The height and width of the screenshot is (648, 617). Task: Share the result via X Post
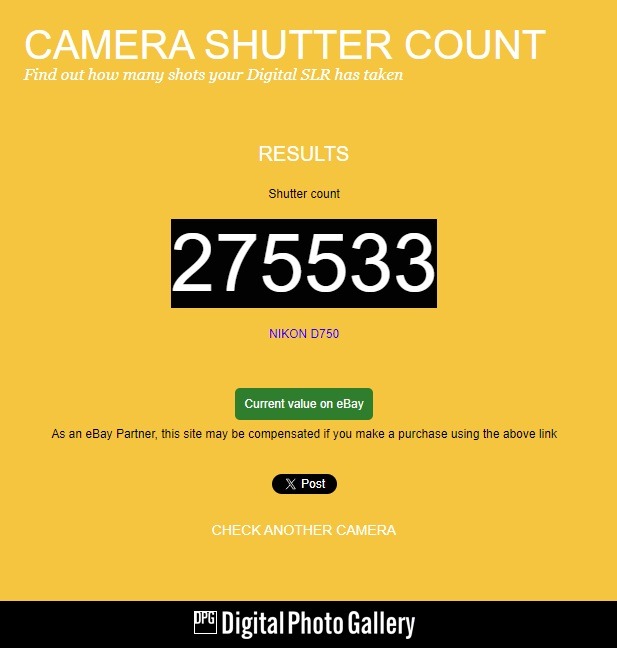click(304, 484)
